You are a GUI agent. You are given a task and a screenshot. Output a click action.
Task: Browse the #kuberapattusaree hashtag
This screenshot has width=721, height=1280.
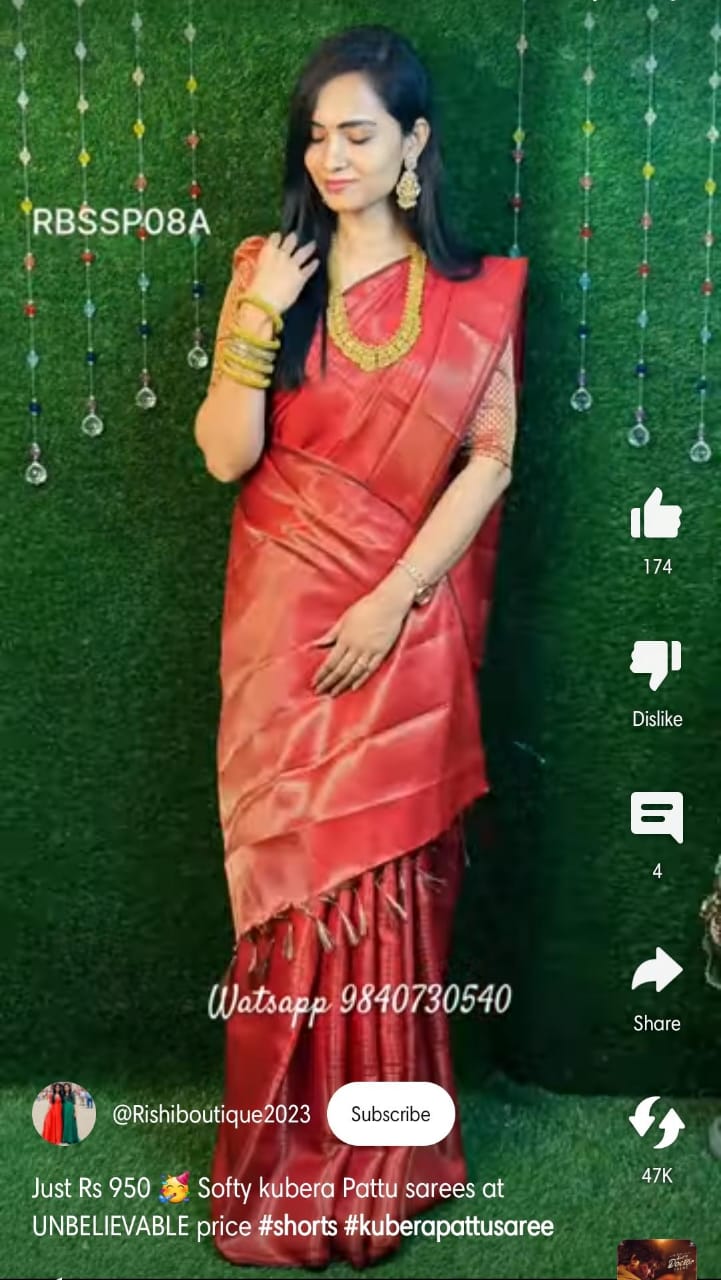450,1225
